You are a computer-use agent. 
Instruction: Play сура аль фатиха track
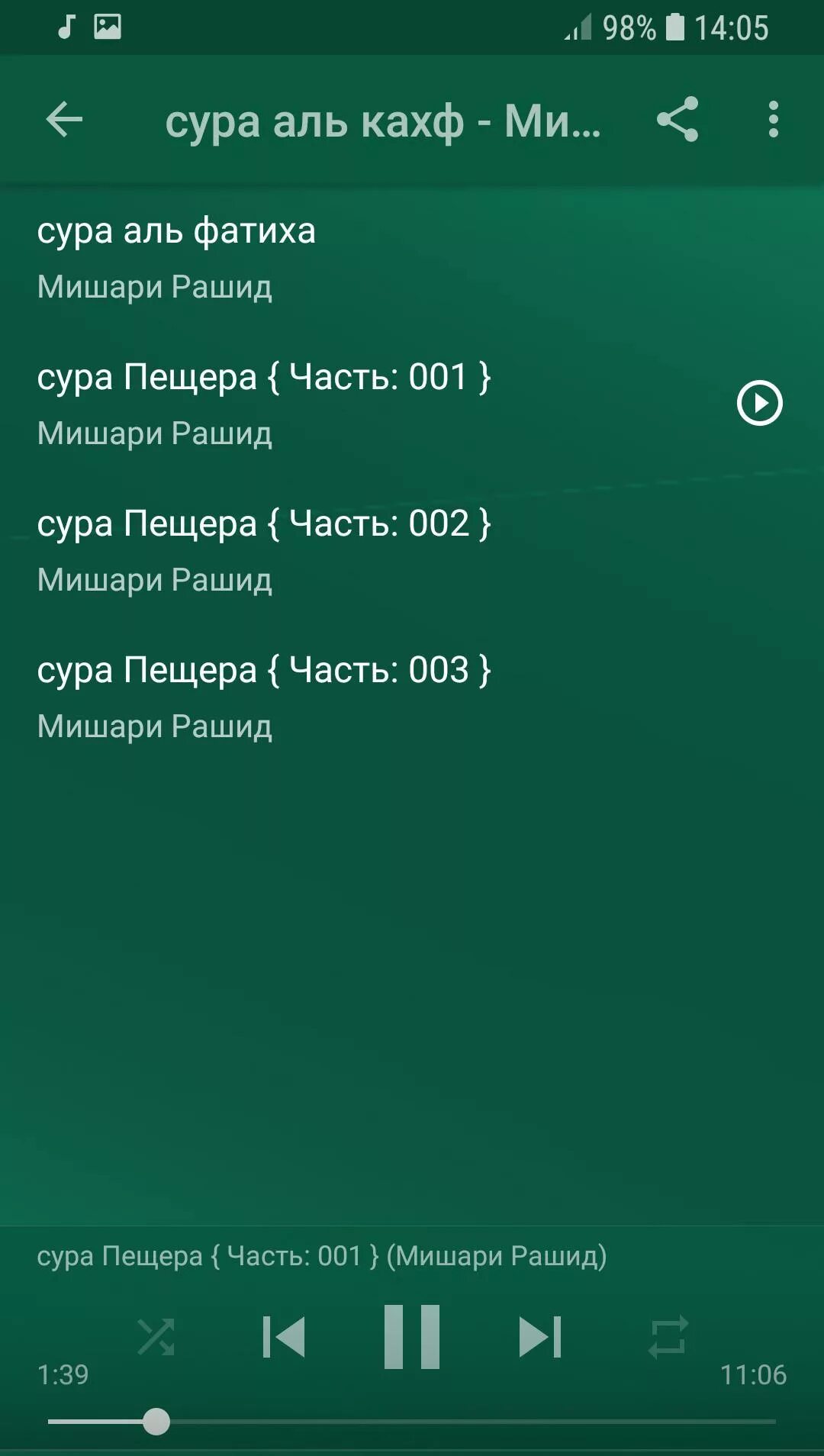pos(412,258)
